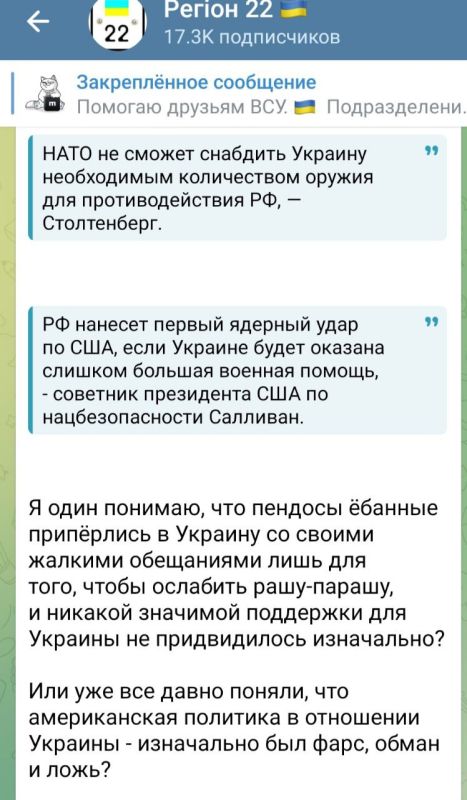Open quoted message mentioning Салливан nuclear strike

coord(237,370)
